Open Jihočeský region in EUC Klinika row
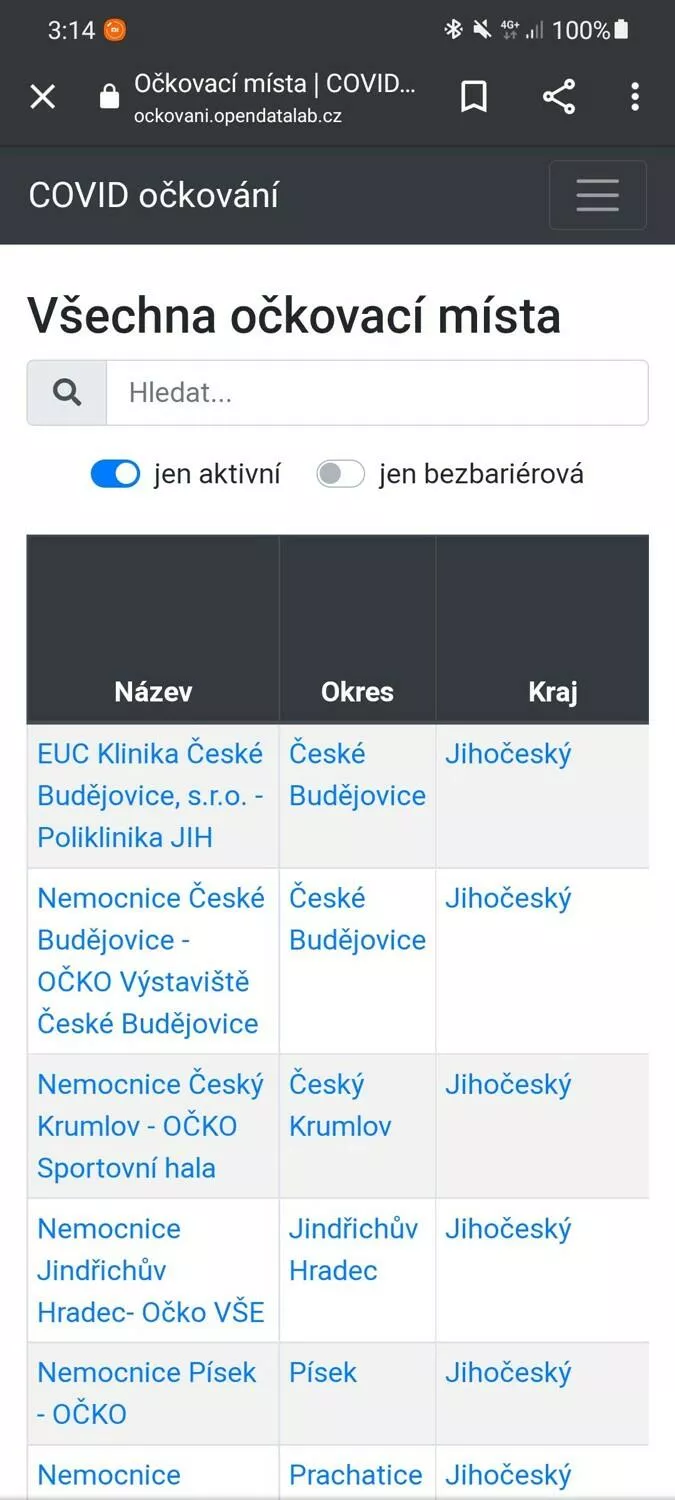This screenshot has height=1500, width=675. pyautogui.click(x=508, y=753)
